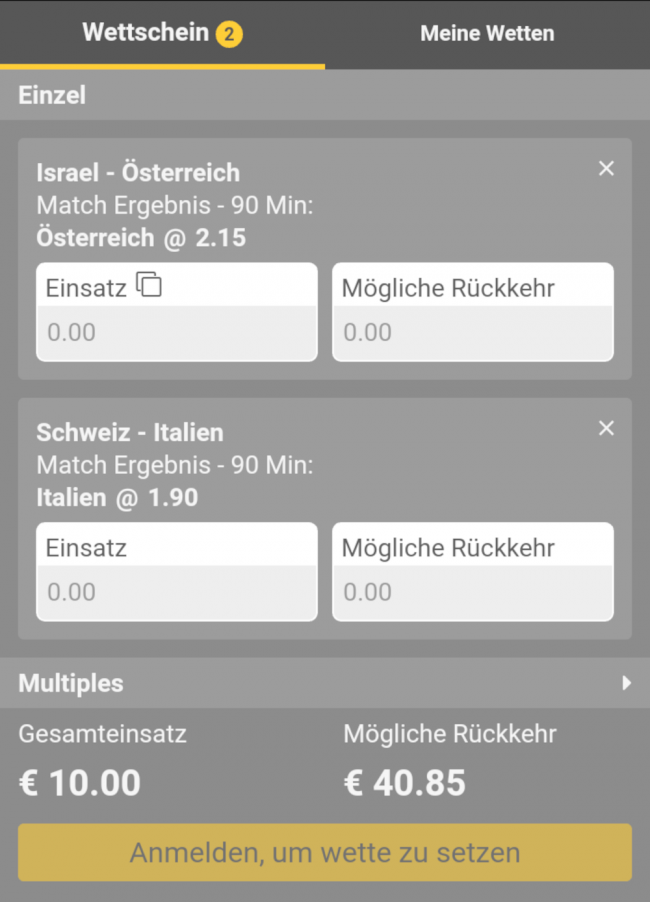Select the Wettschein tab
This screenshot has width=650, height=902.
(x=162, y=34)
